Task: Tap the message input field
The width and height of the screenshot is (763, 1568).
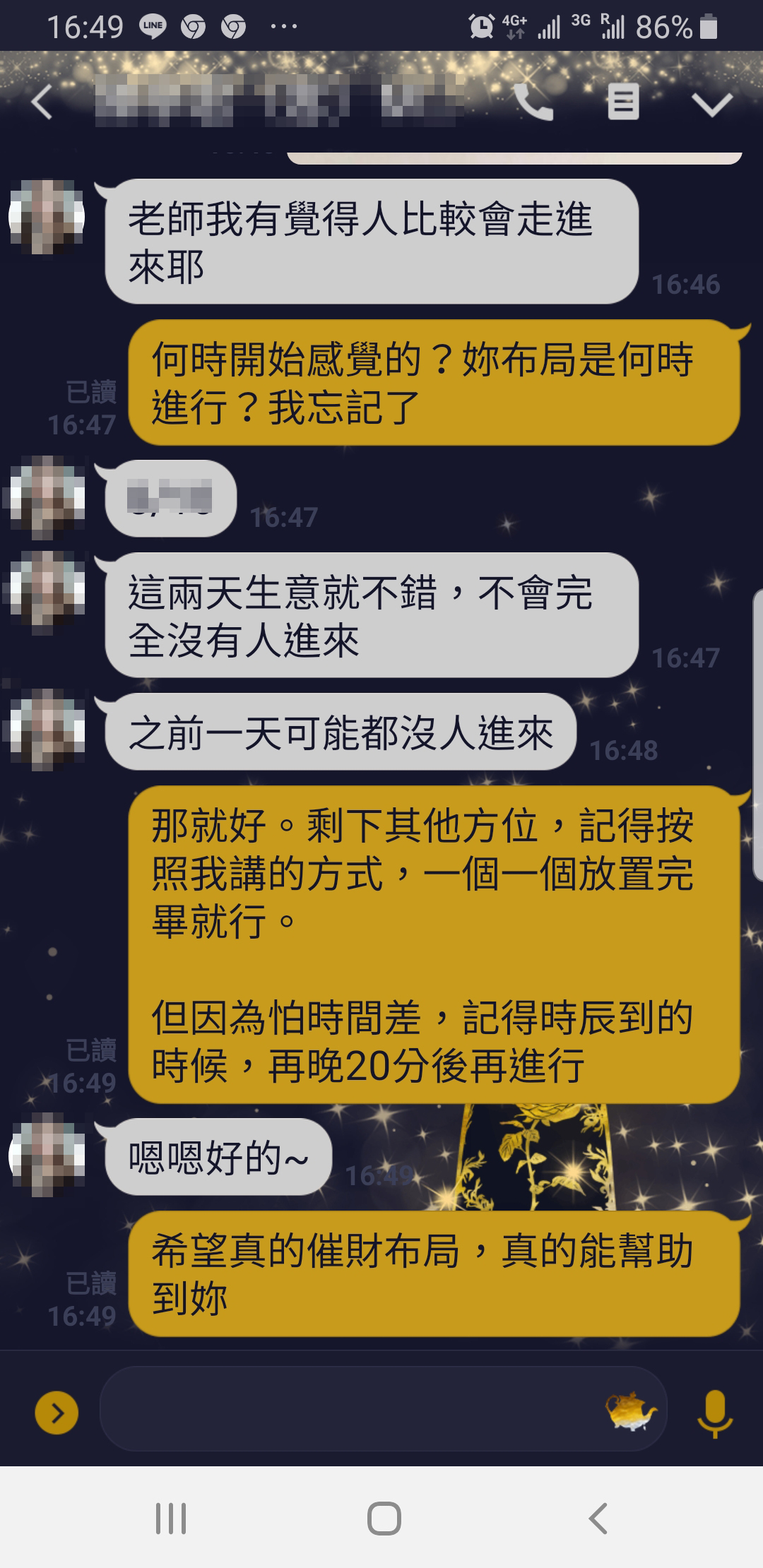Action: tap(346, 1413)
